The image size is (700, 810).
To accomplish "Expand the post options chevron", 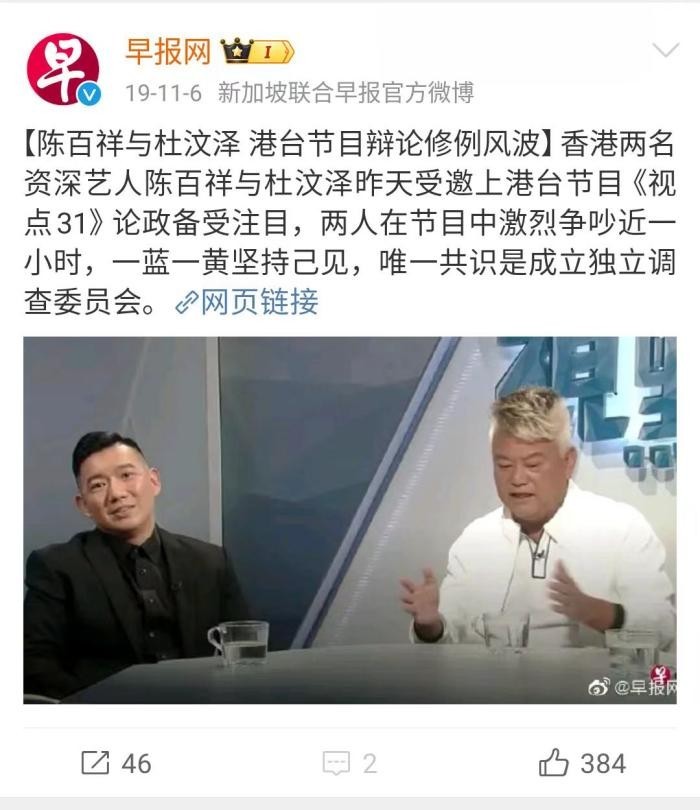I will [x=665, y=50].
